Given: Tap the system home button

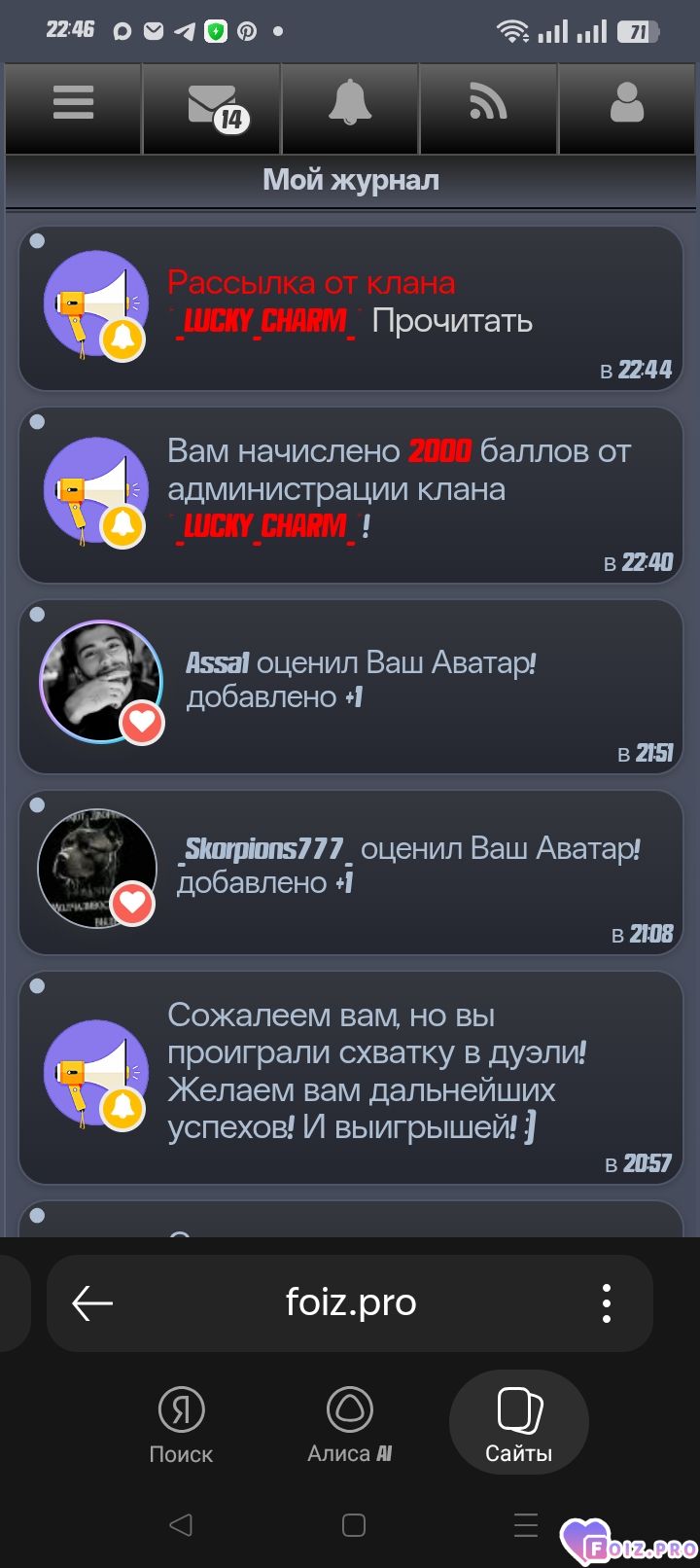Looking at the screenshot, I should tap(354, 1524).
